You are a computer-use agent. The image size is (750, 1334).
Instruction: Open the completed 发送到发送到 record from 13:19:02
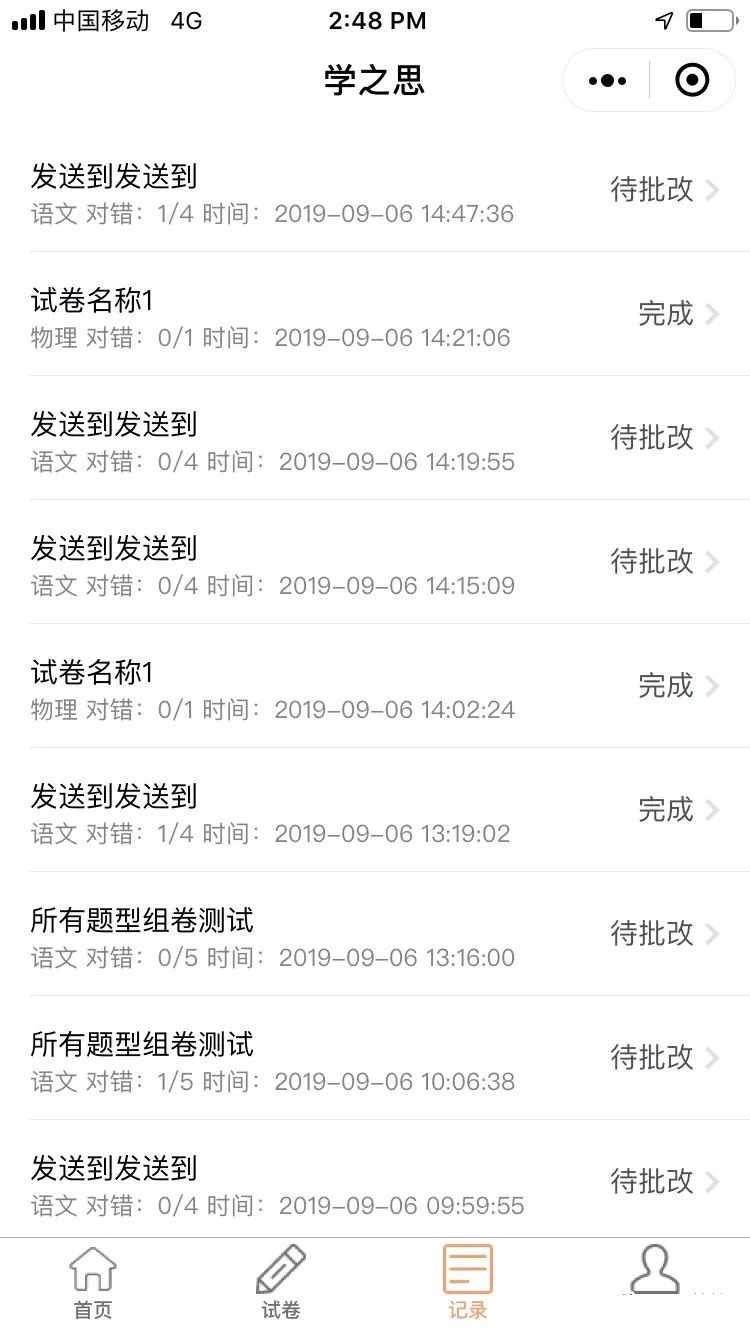[x=375, y=810]
